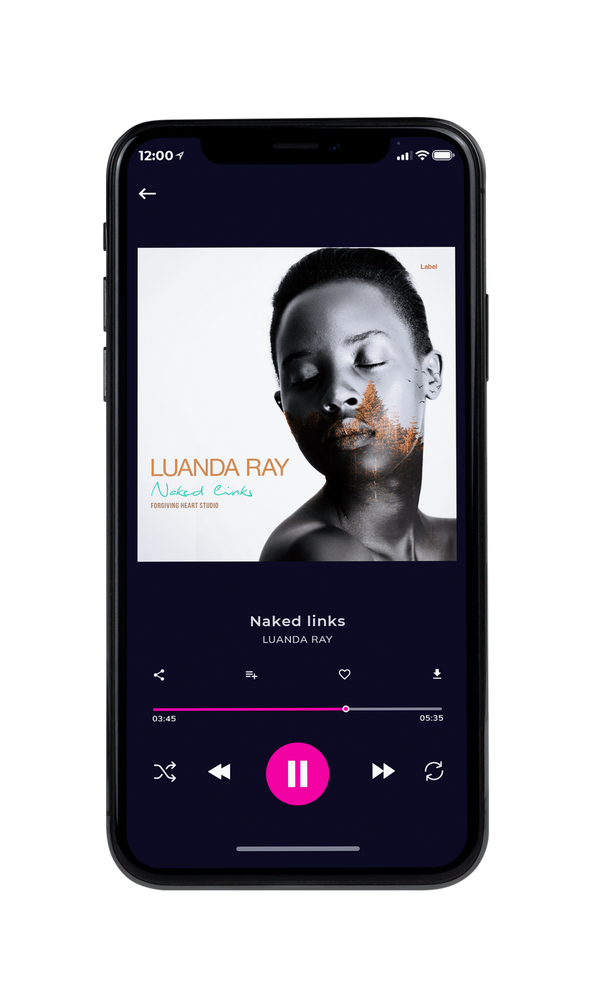
Task: Tap the playback progress bar
Action: (x=297, y=709)
